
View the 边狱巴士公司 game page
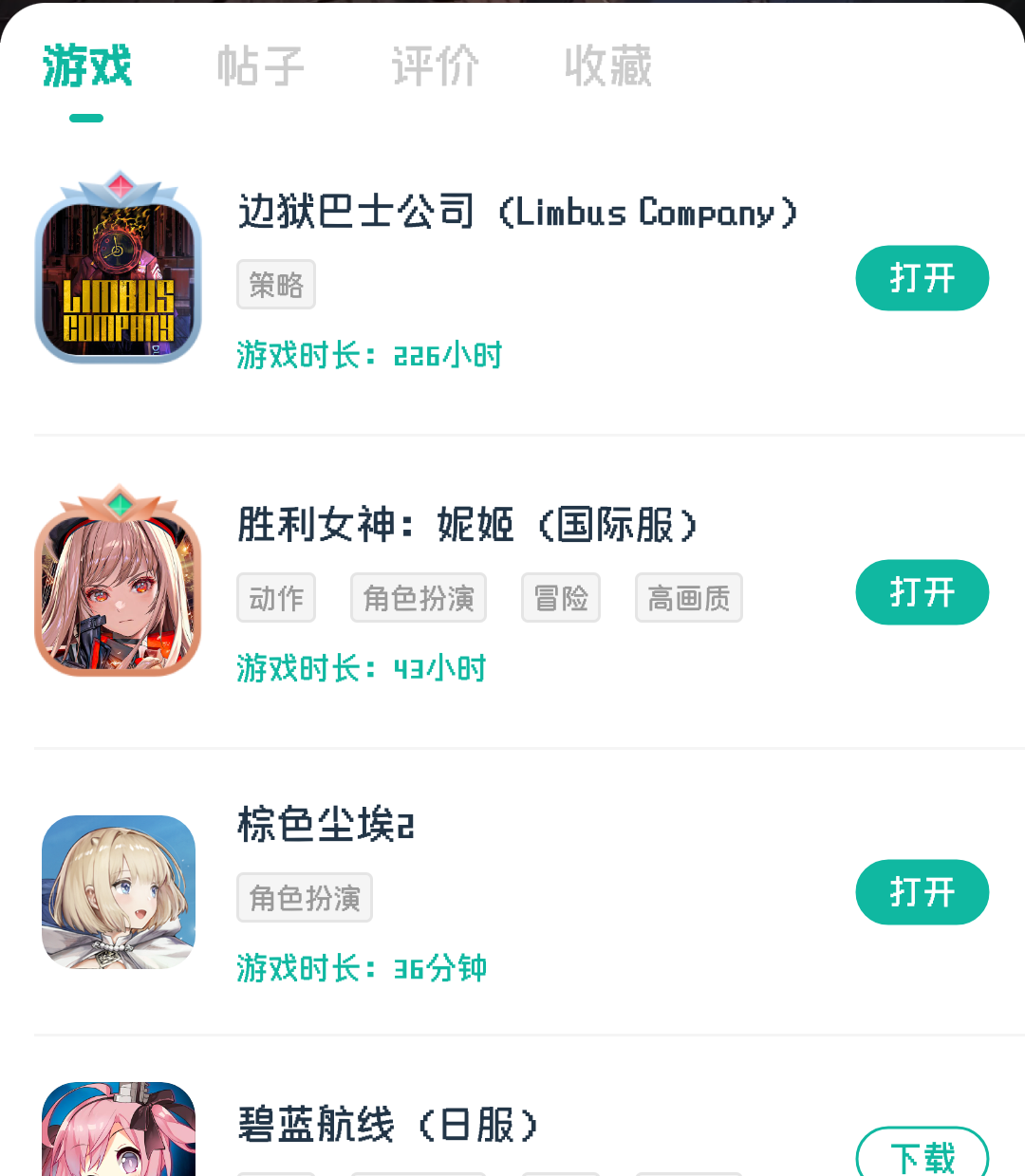pyautogui.click(x=517, y=212)
